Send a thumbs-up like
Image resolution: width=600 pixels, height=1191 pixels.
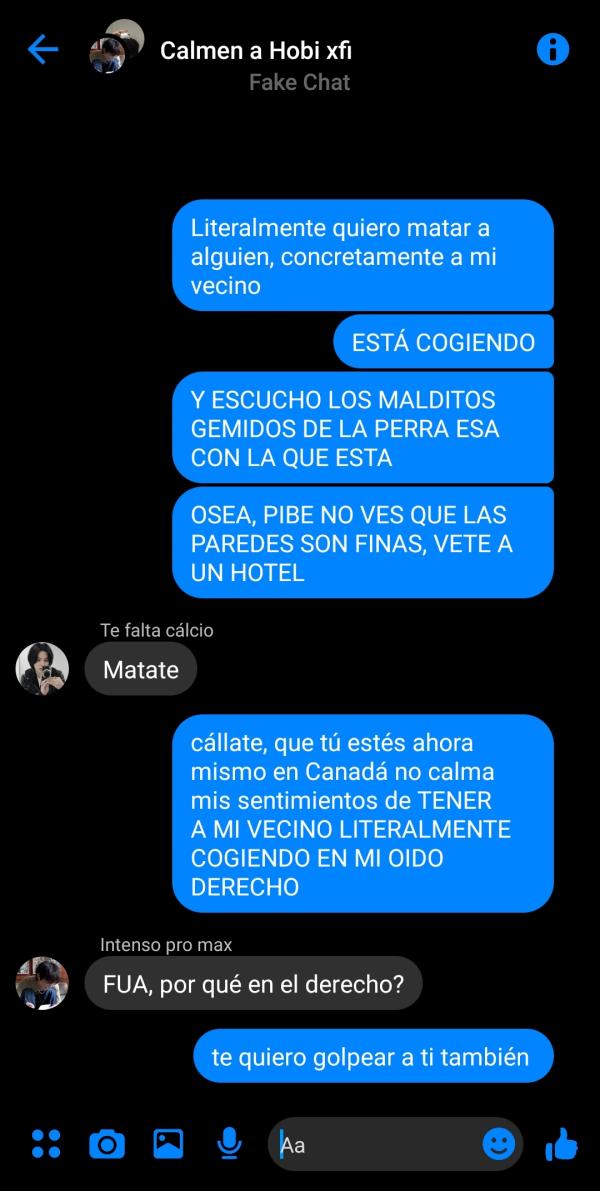pyautogui.click(x=561, y=1143)
